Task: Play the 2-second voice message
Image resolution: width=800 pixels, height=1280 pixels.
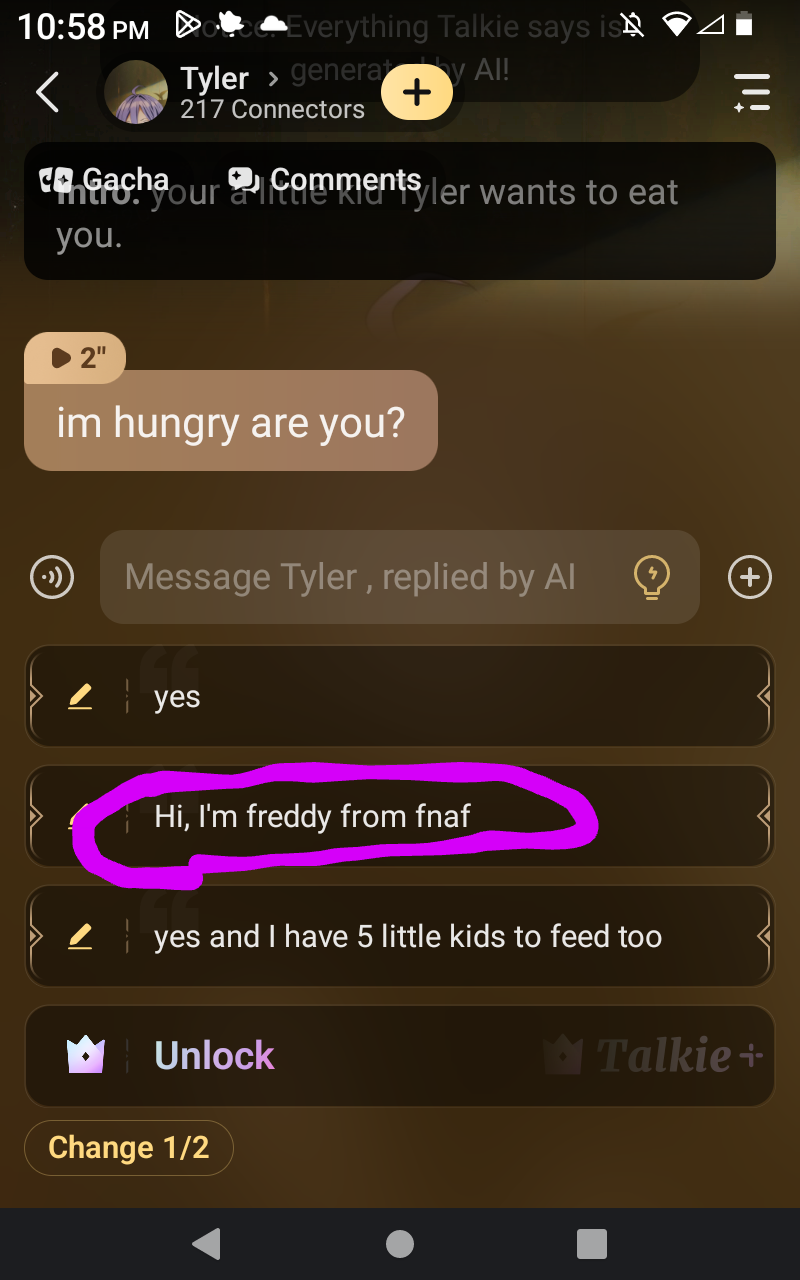Action: tap(76, 357)
